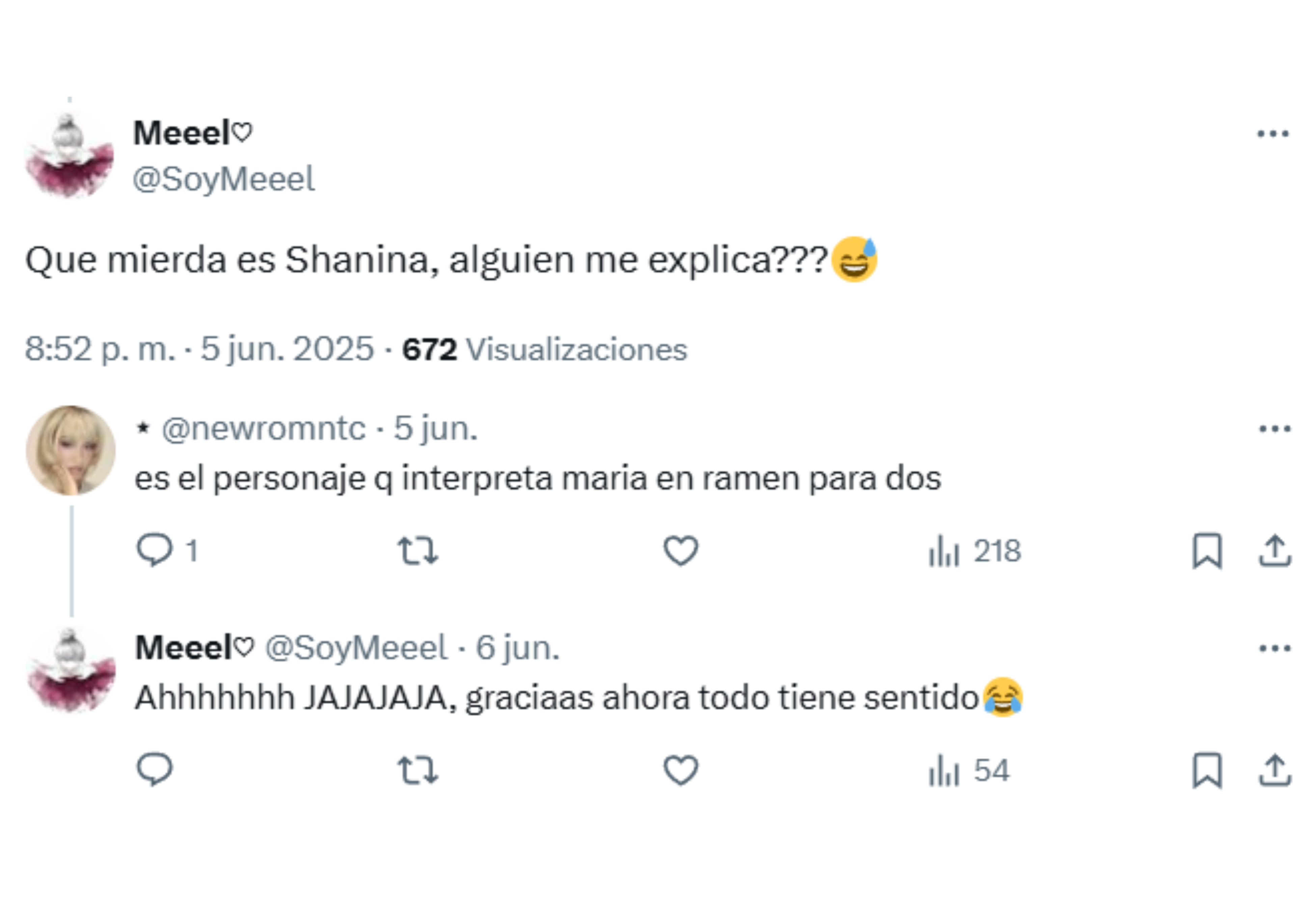Open the @SoyMeeel handle on the main post
Viewport: 1316px width, 911px height.
pos(223,179)
